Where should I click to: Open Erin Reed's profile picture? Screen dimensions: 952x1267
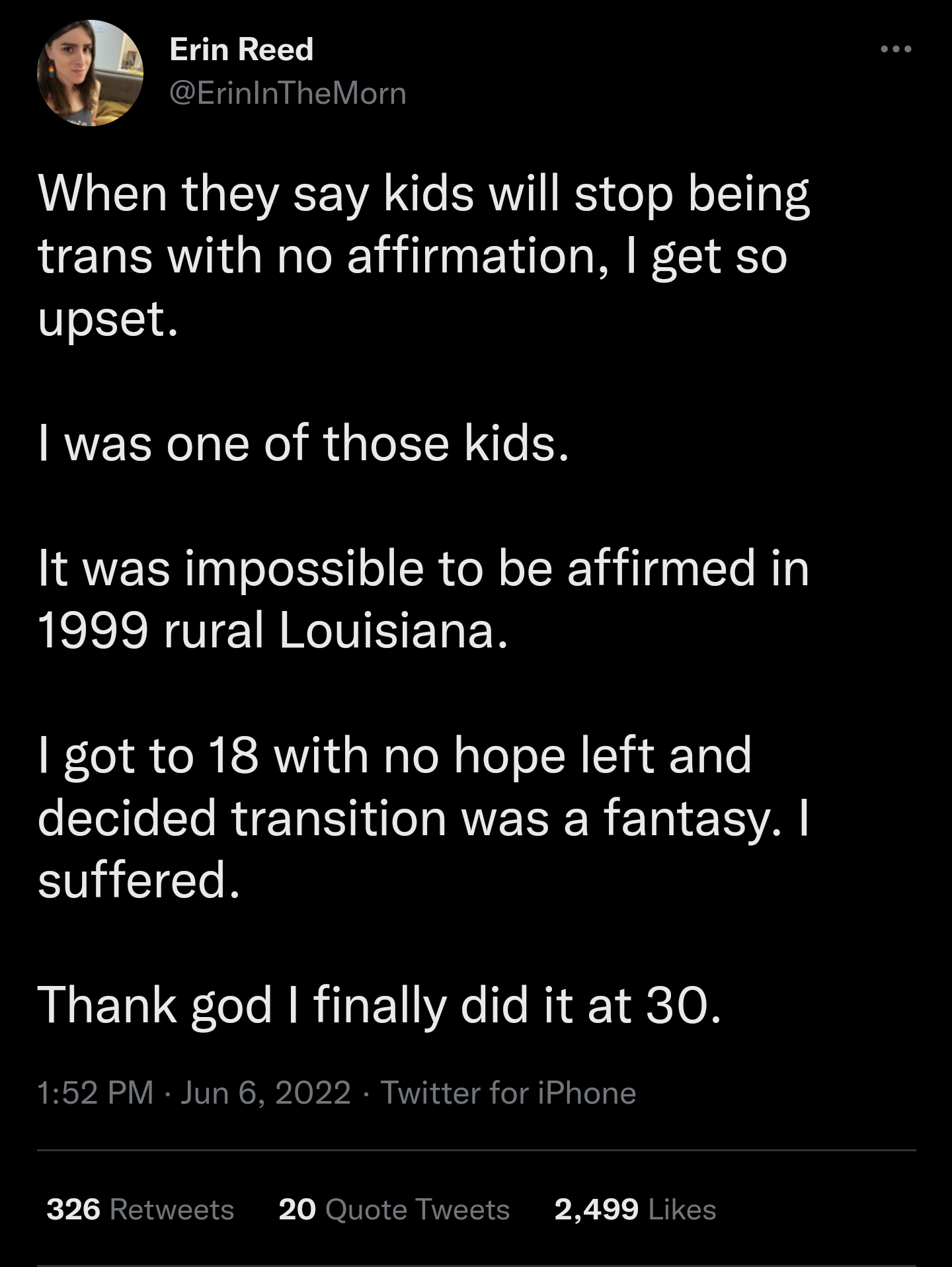[x=91, y=73]
